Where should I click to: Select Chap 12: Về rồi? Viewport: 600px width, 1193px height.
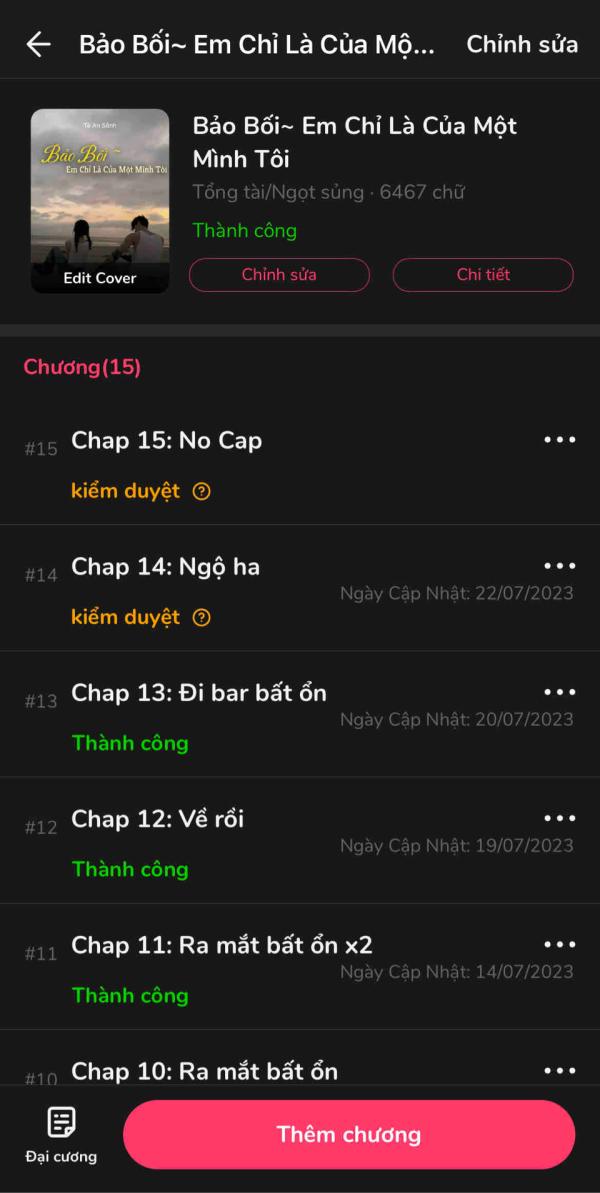pos(158,819)
